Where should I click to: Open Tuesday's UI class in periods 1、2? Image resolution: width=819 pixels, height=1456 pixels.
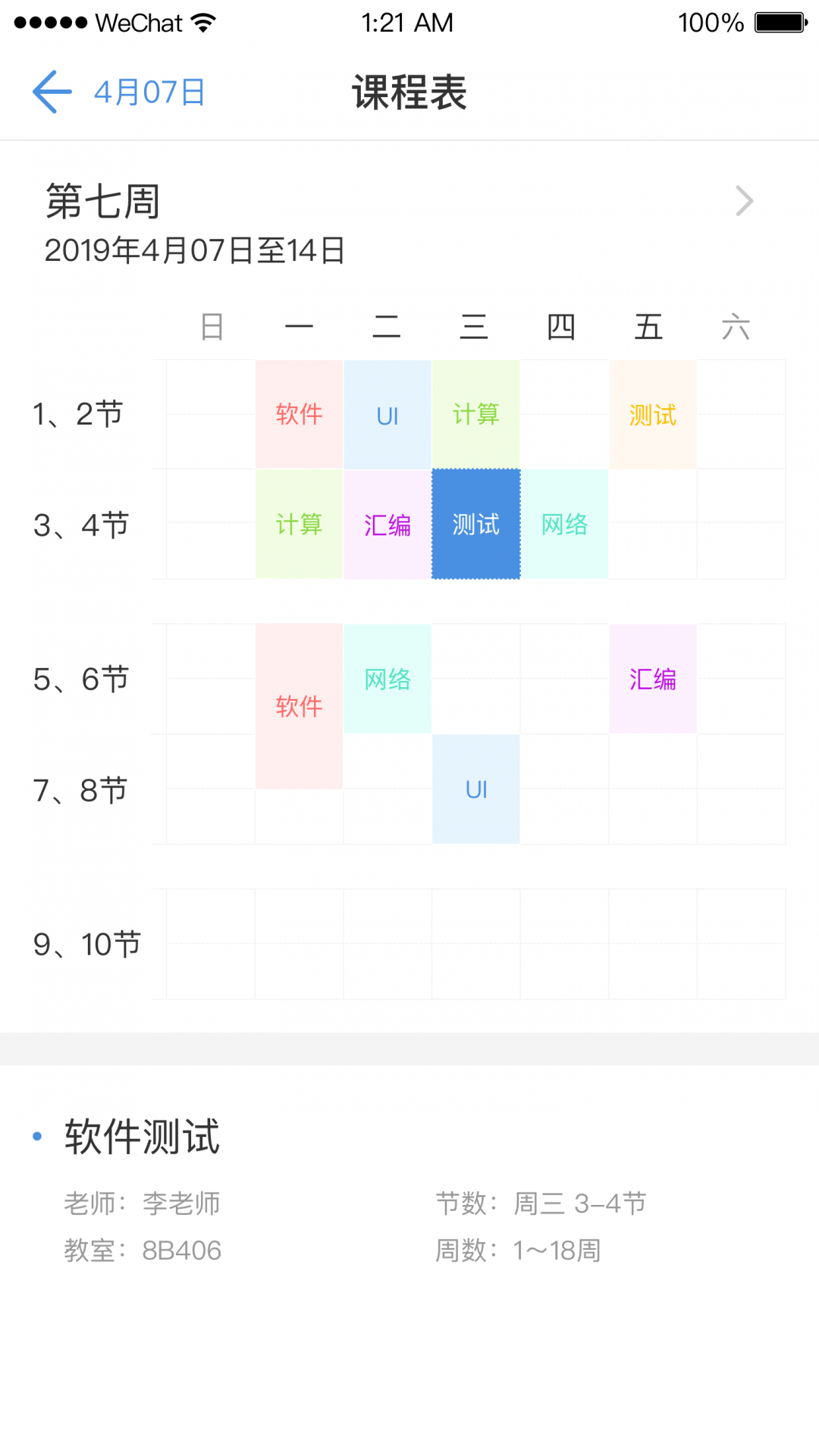point(388,414)
